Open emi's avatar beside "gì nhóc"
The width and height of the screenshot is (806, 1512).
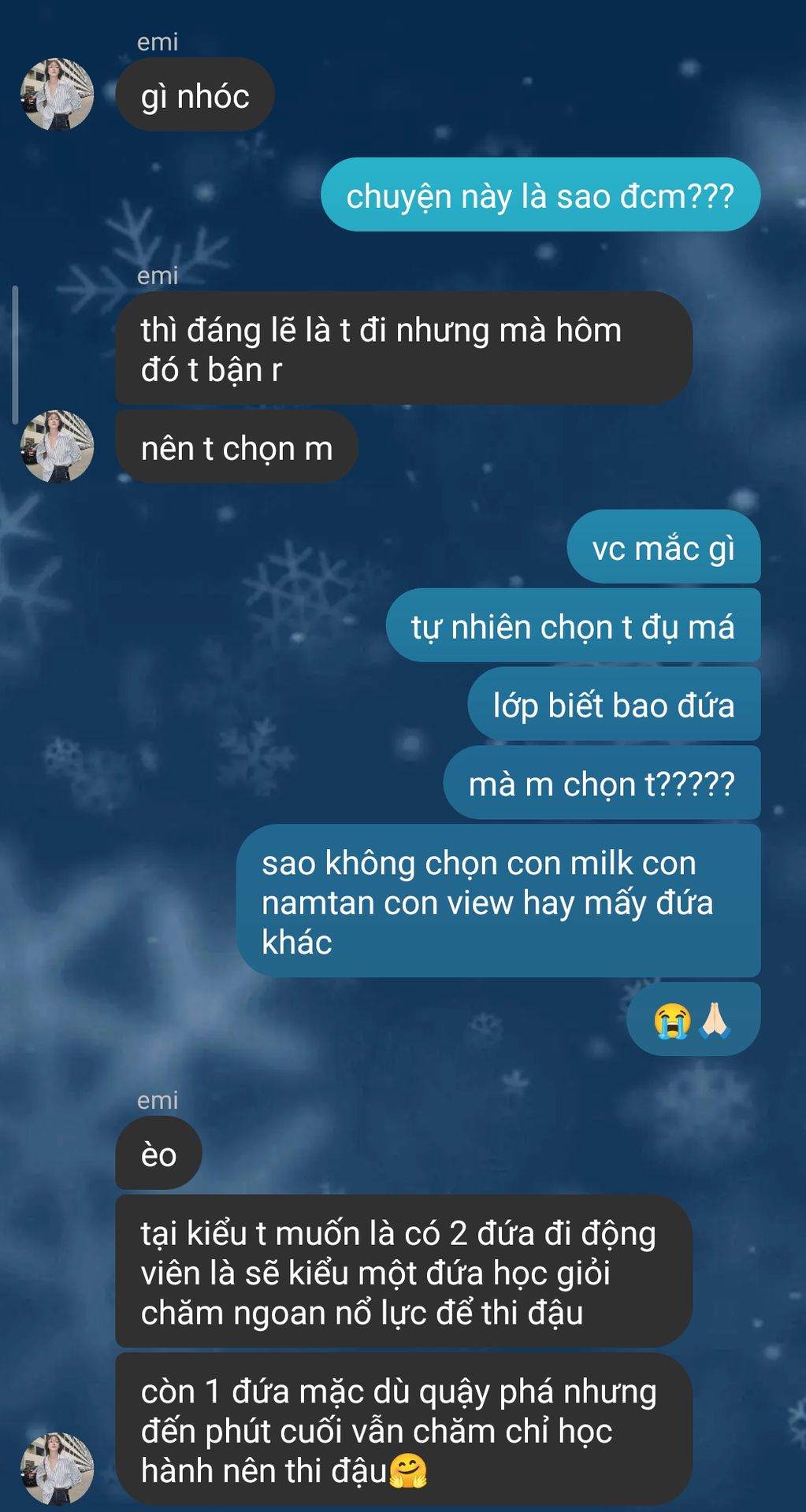[x=57, y=94]
